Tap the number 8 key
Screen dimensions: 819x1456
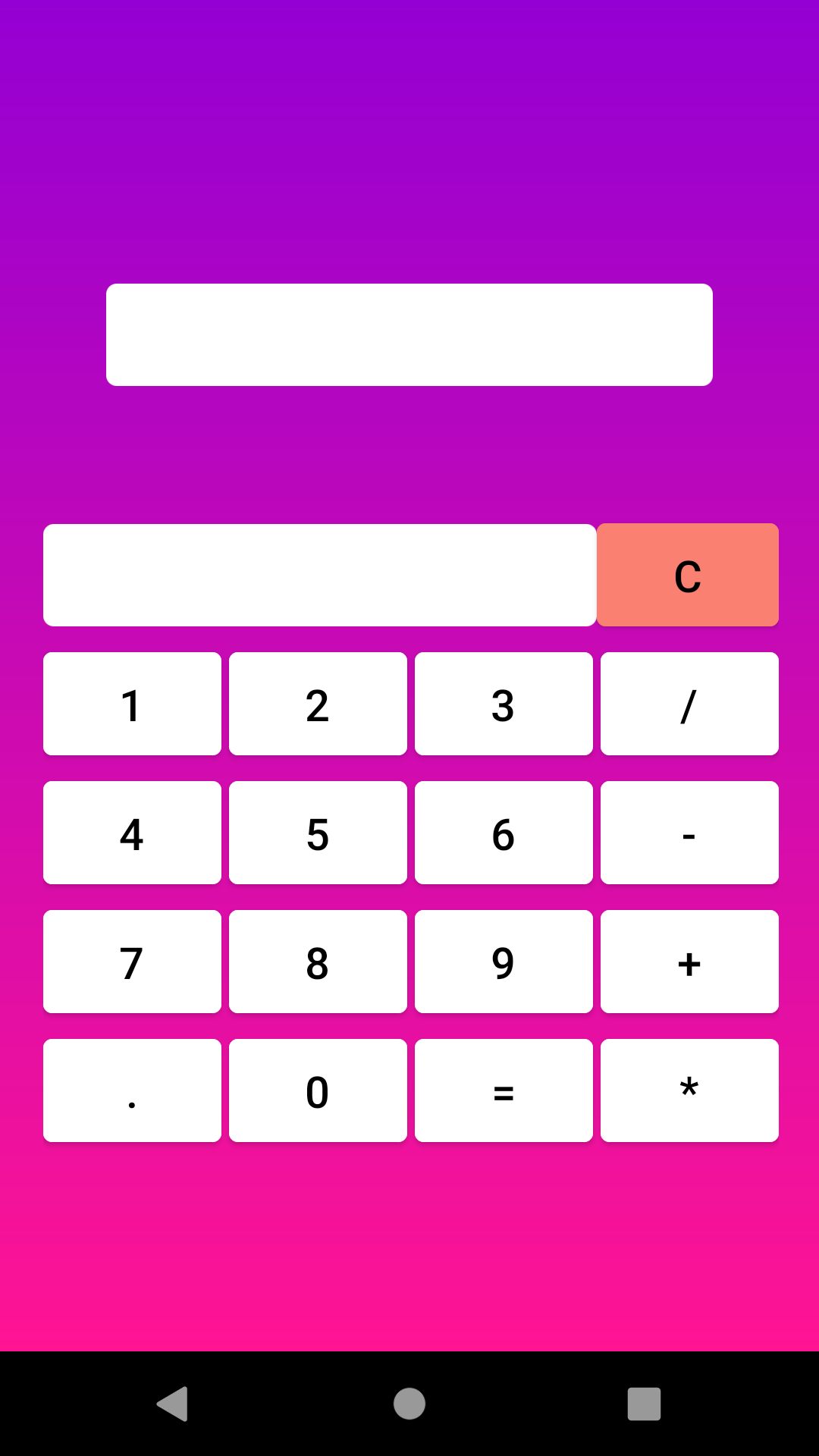318,962
